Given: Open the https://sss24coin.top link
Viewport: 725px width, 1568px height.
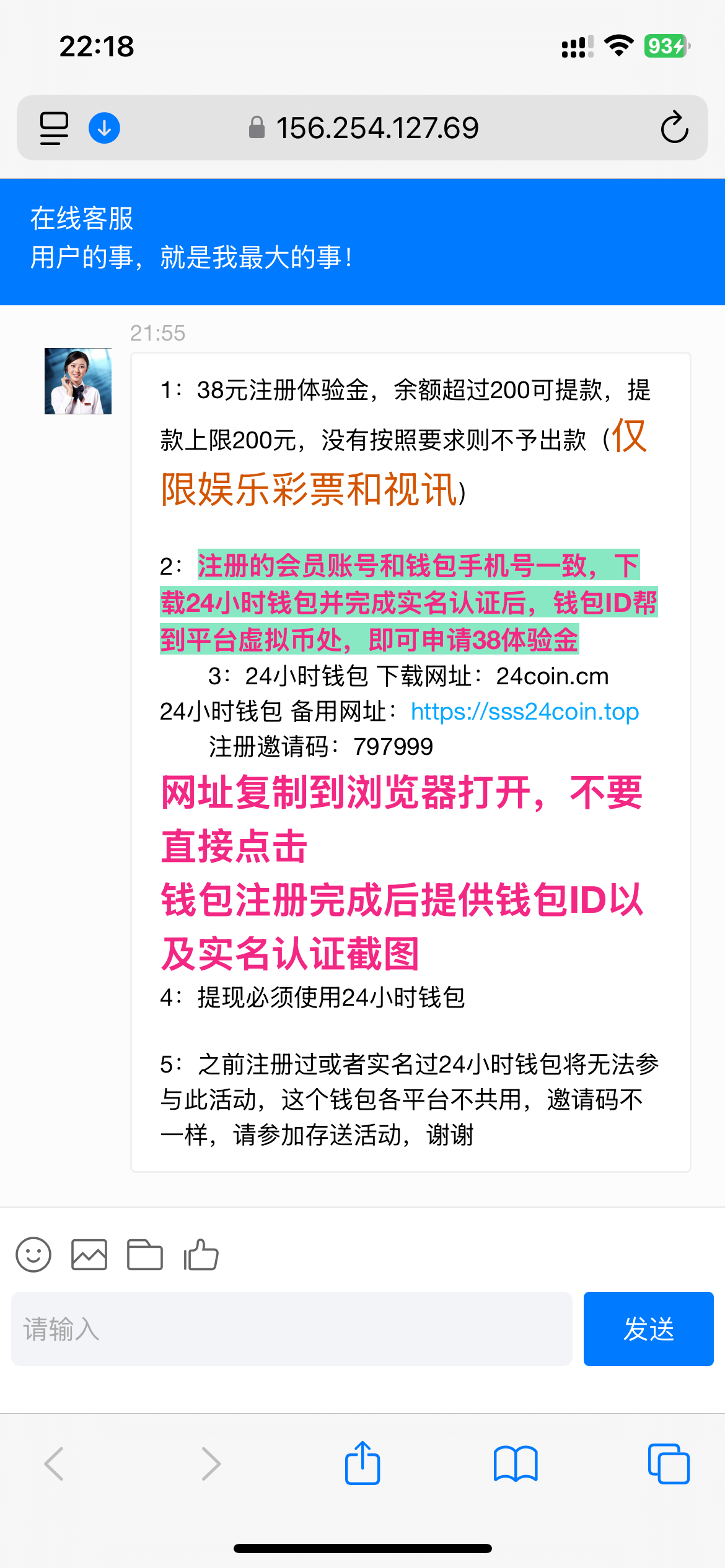Looking at the screenshot, I should 525,712.
